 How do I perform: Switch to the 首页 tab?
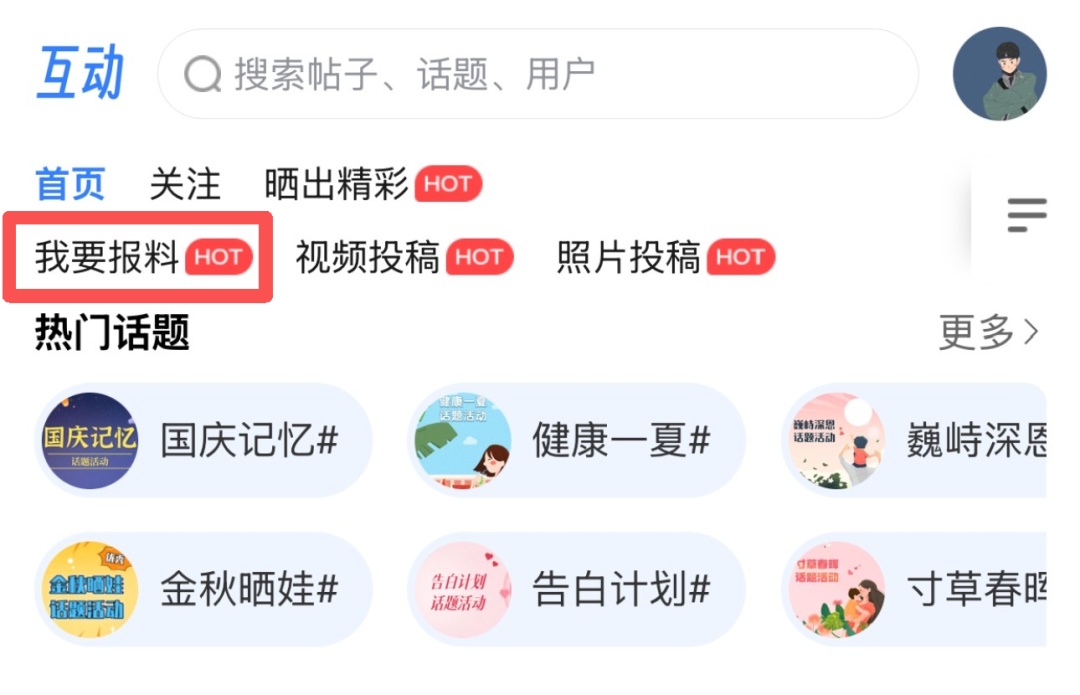tap(70, 184)
